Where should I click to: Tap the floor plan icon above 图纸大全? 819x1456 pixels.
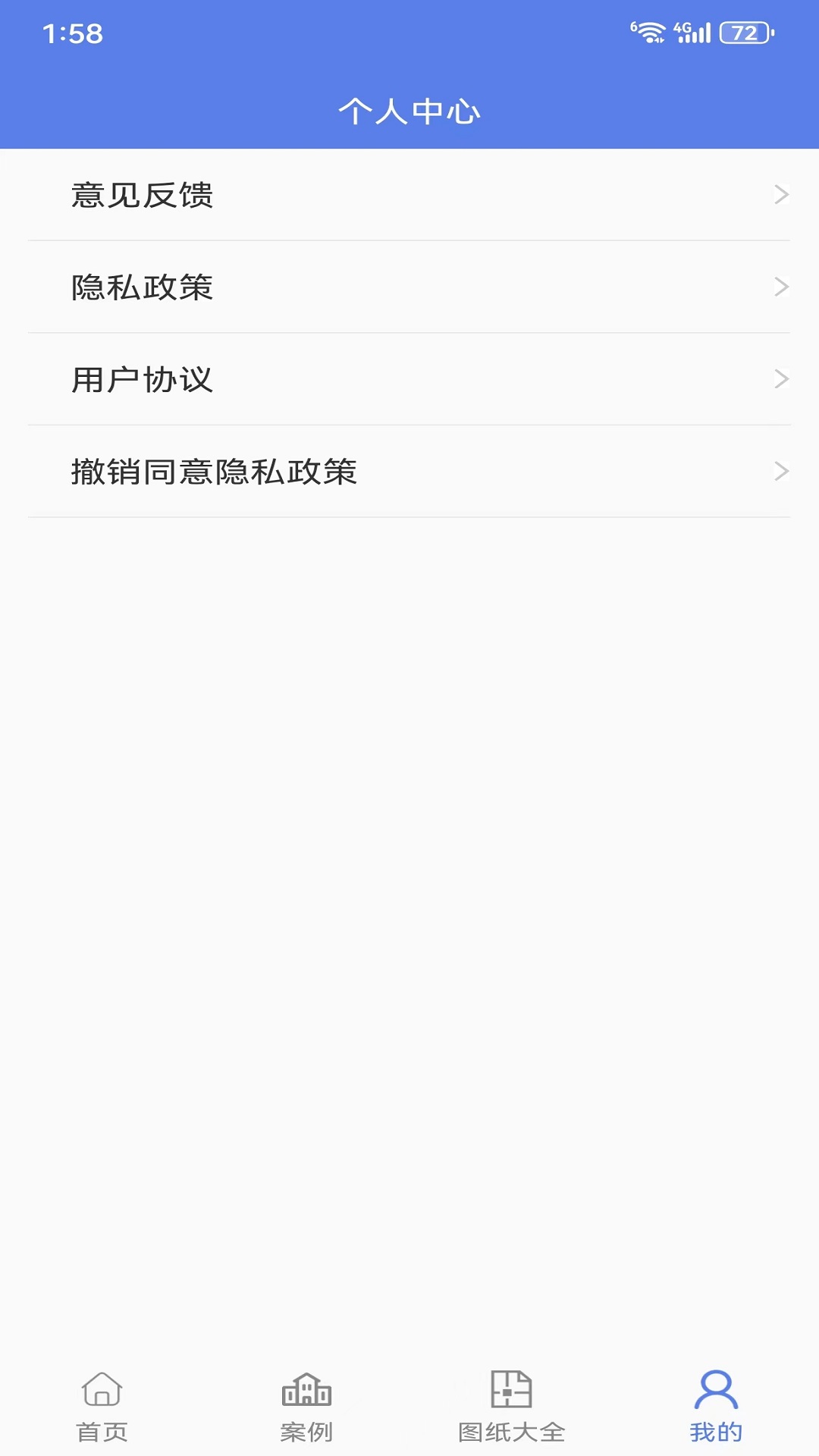click(512, 1388)
